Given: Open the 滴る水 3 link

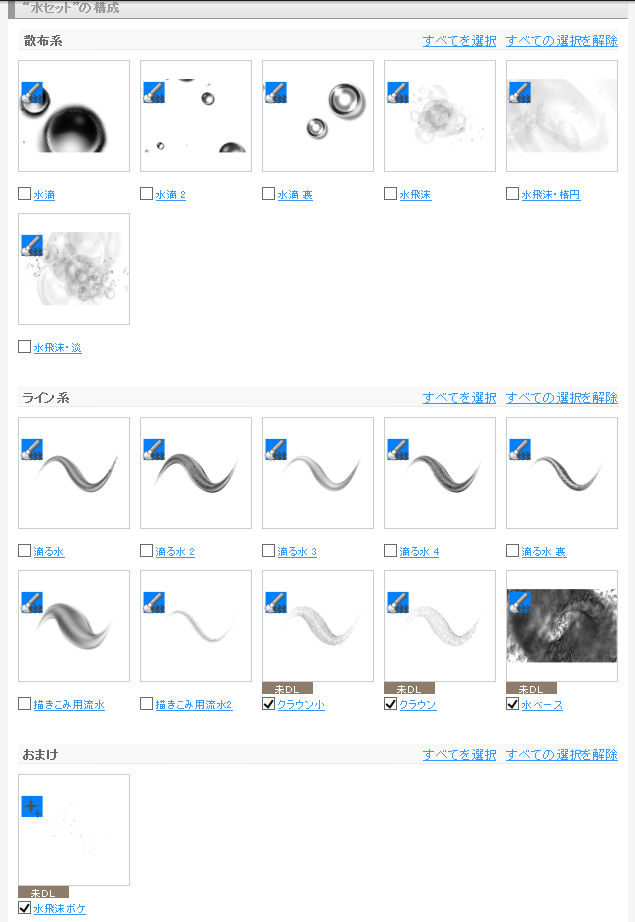Looking at the screenshot, I should click(296, 552).
